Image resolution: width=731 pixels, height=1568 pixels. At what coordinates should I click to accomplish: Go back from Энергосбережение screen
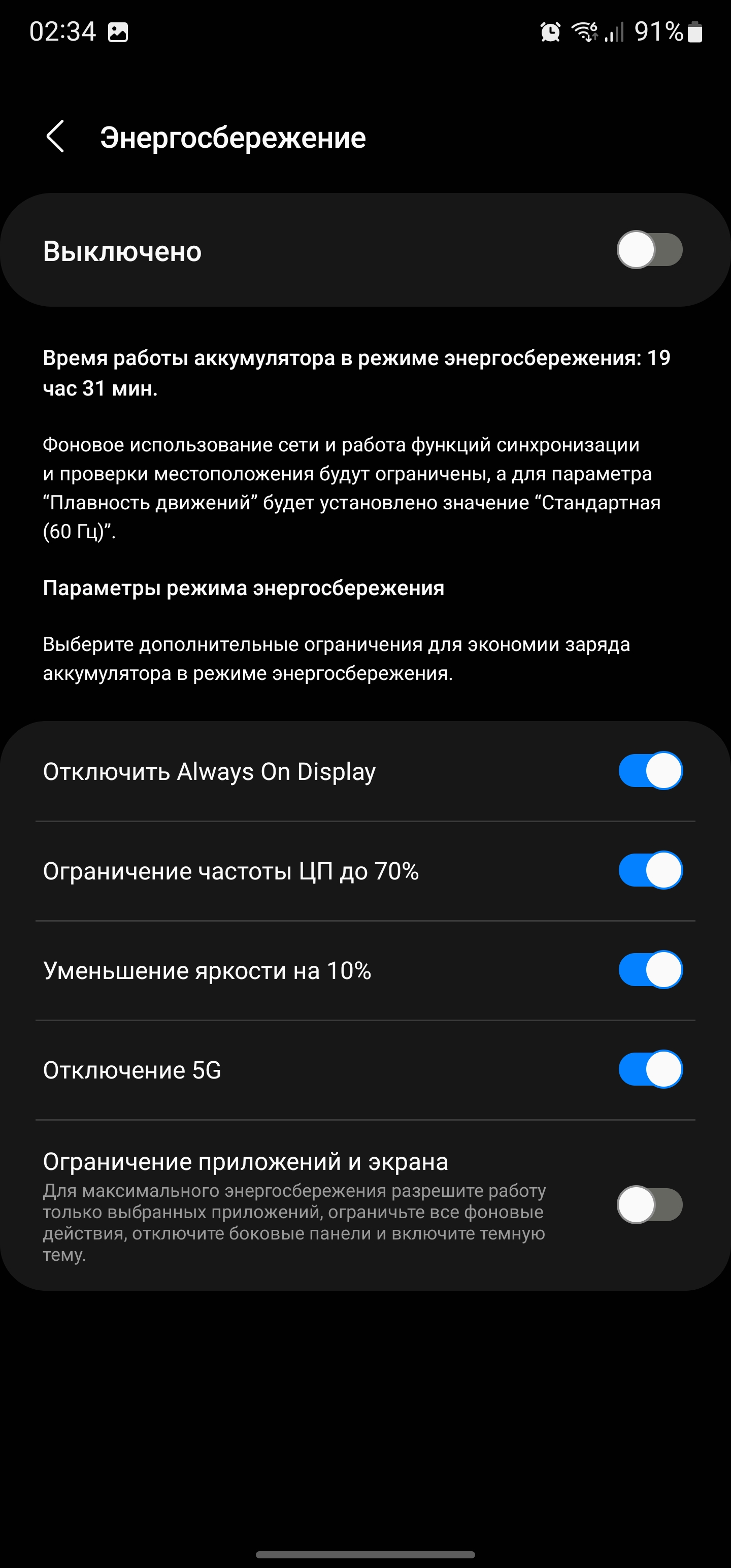(55, 137)
